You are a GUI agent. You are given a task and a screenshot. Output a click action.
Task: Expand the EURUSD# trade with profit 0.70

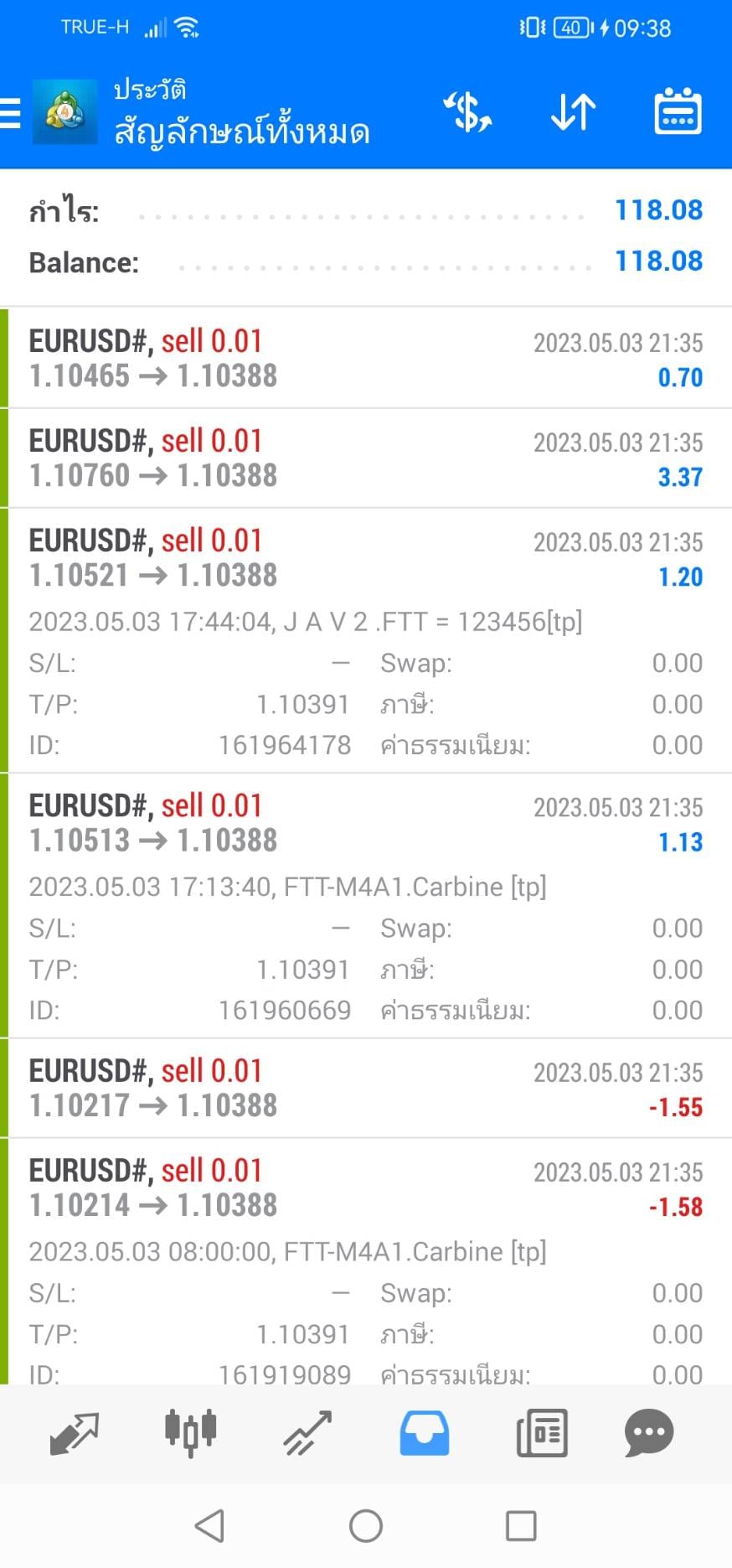(x=366, y=358)
